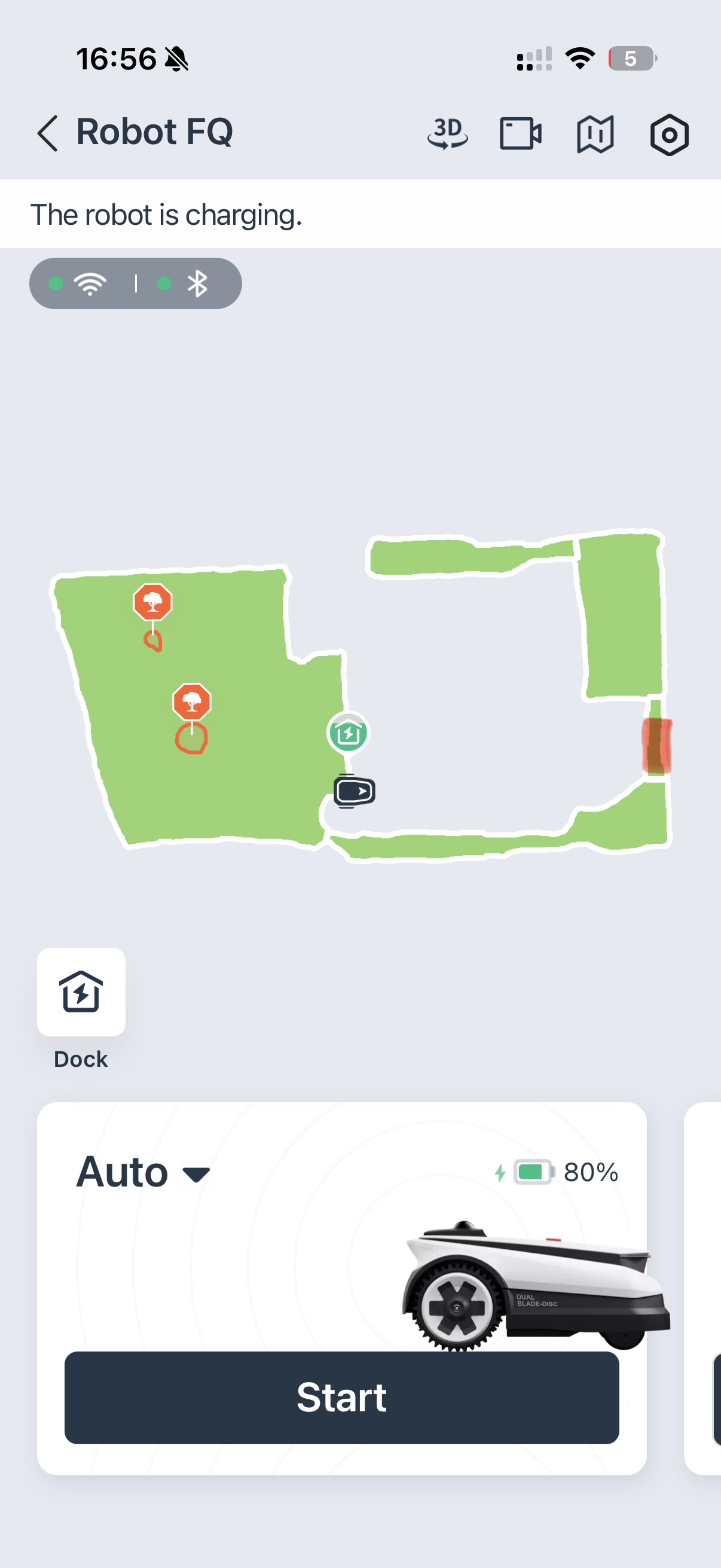Start the mowing task
The height and width of the screenshot is (1568, 721).
[x=341, y=1397]
